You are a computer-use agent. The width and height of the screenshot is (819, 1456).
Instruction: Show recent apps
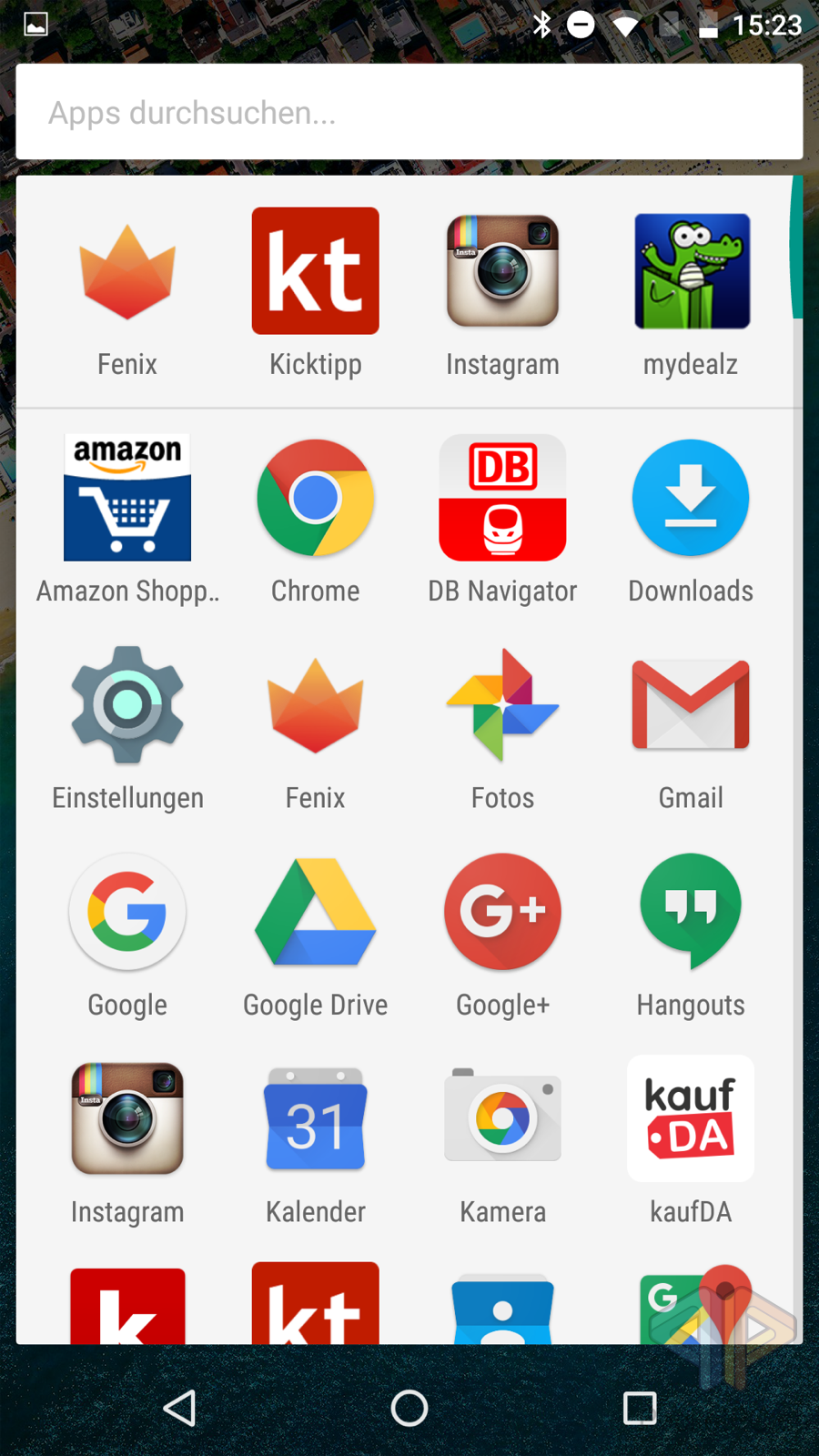(640, 1408)
